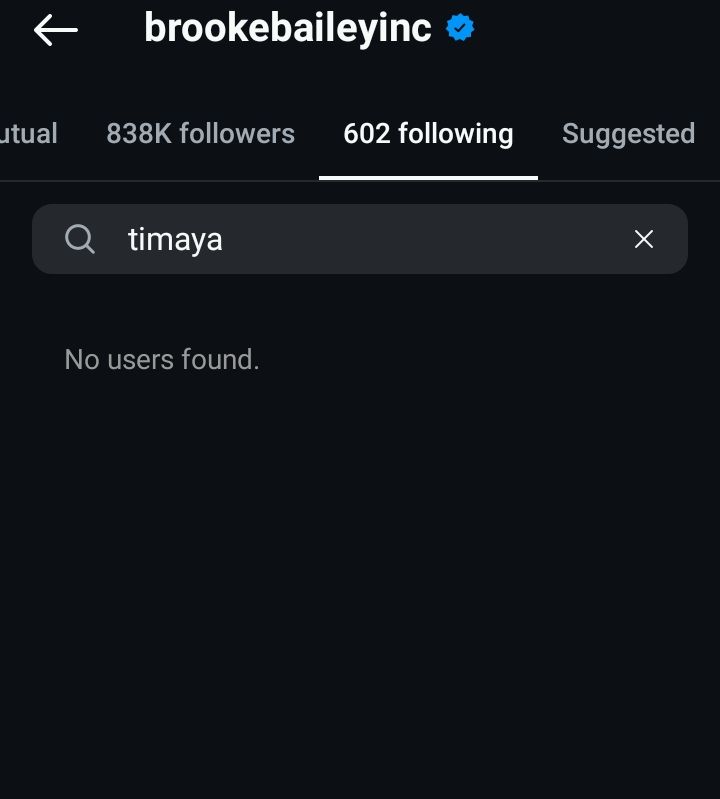
Task: Go back using the arrow icon
Action: (55, 30)
